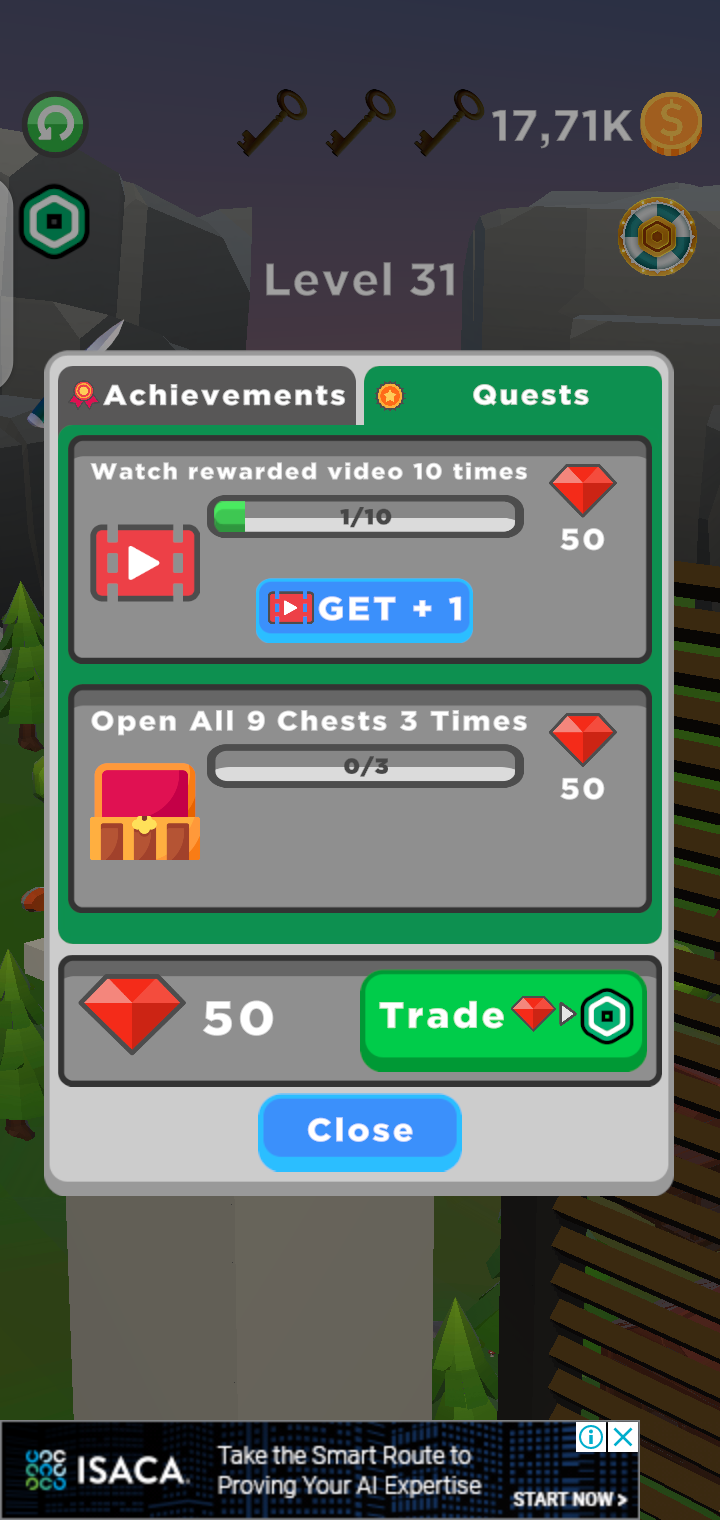The width and height of the screenshot is (720, 1520).
Task: Trade gems for Robux currency
Action: [x=503, y=1018]
